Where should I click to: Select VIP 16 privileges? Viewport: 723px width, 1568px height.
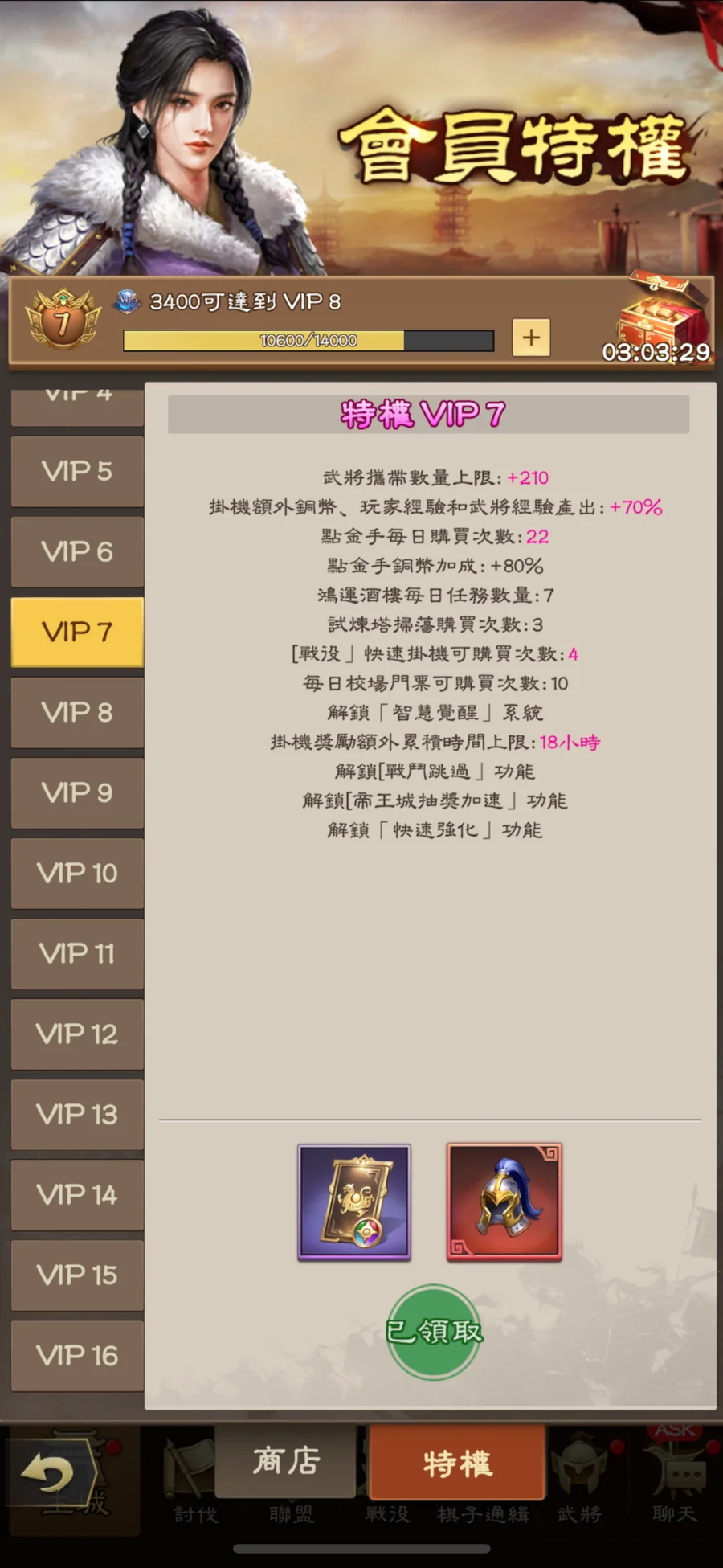click(x=77, y=1355)
